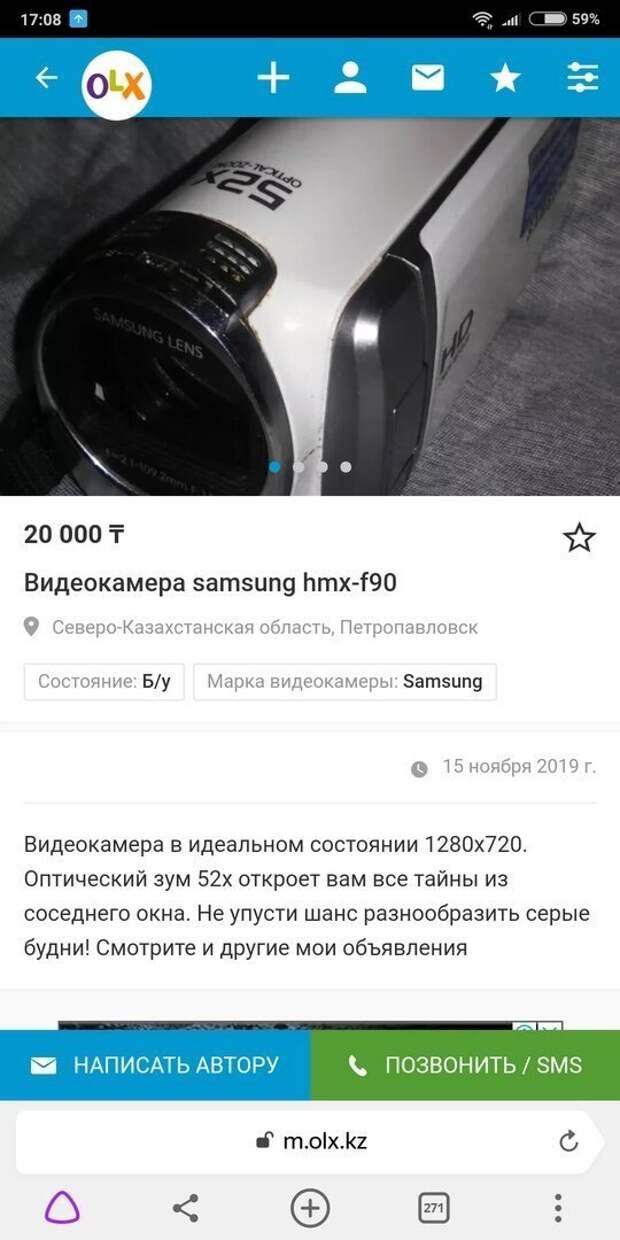Viewport: 620px width, 1240px height.
Task: Tap Написать автору button
Action: 155,1066
